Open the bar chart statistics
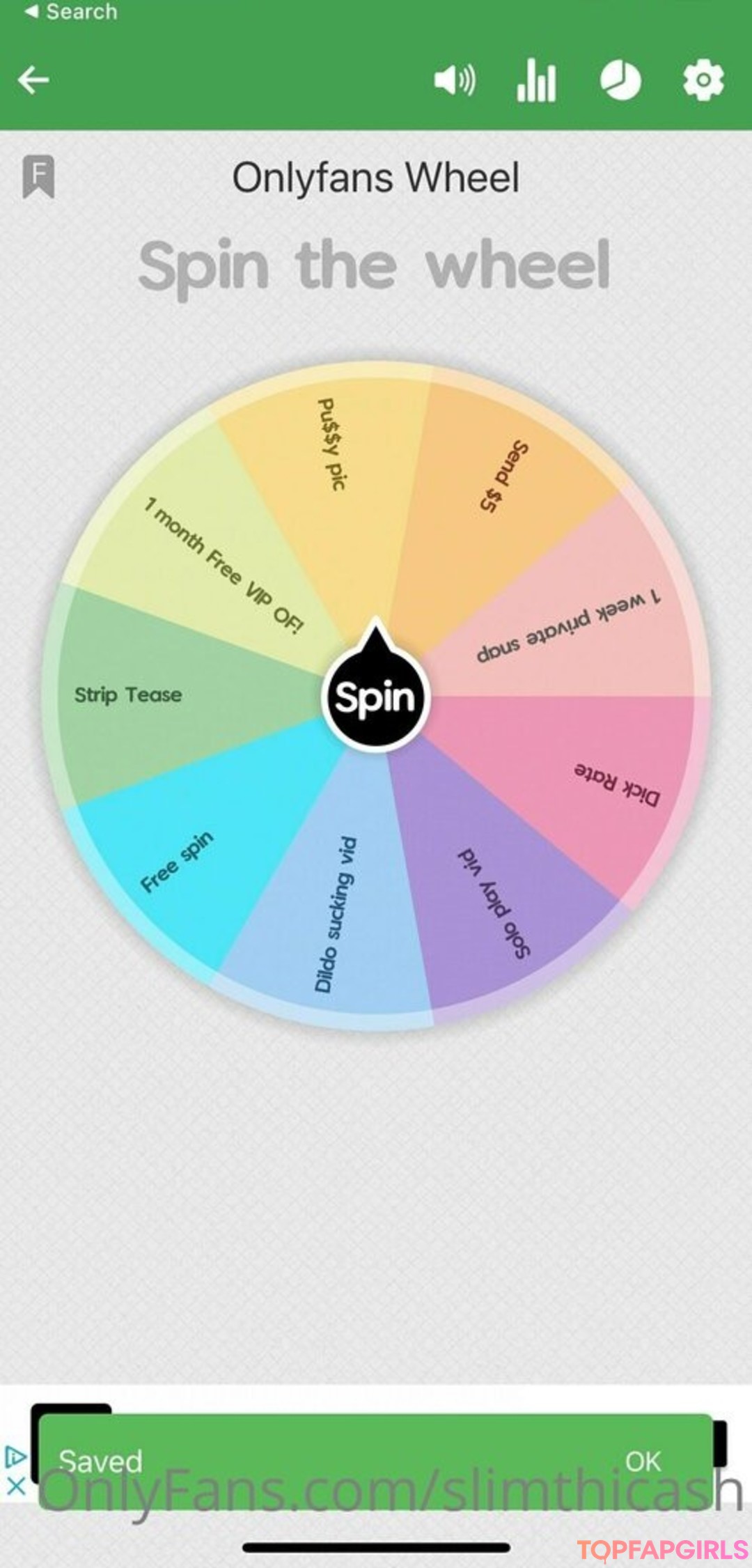Screen dimensions: 752x1568 [536, 80]
